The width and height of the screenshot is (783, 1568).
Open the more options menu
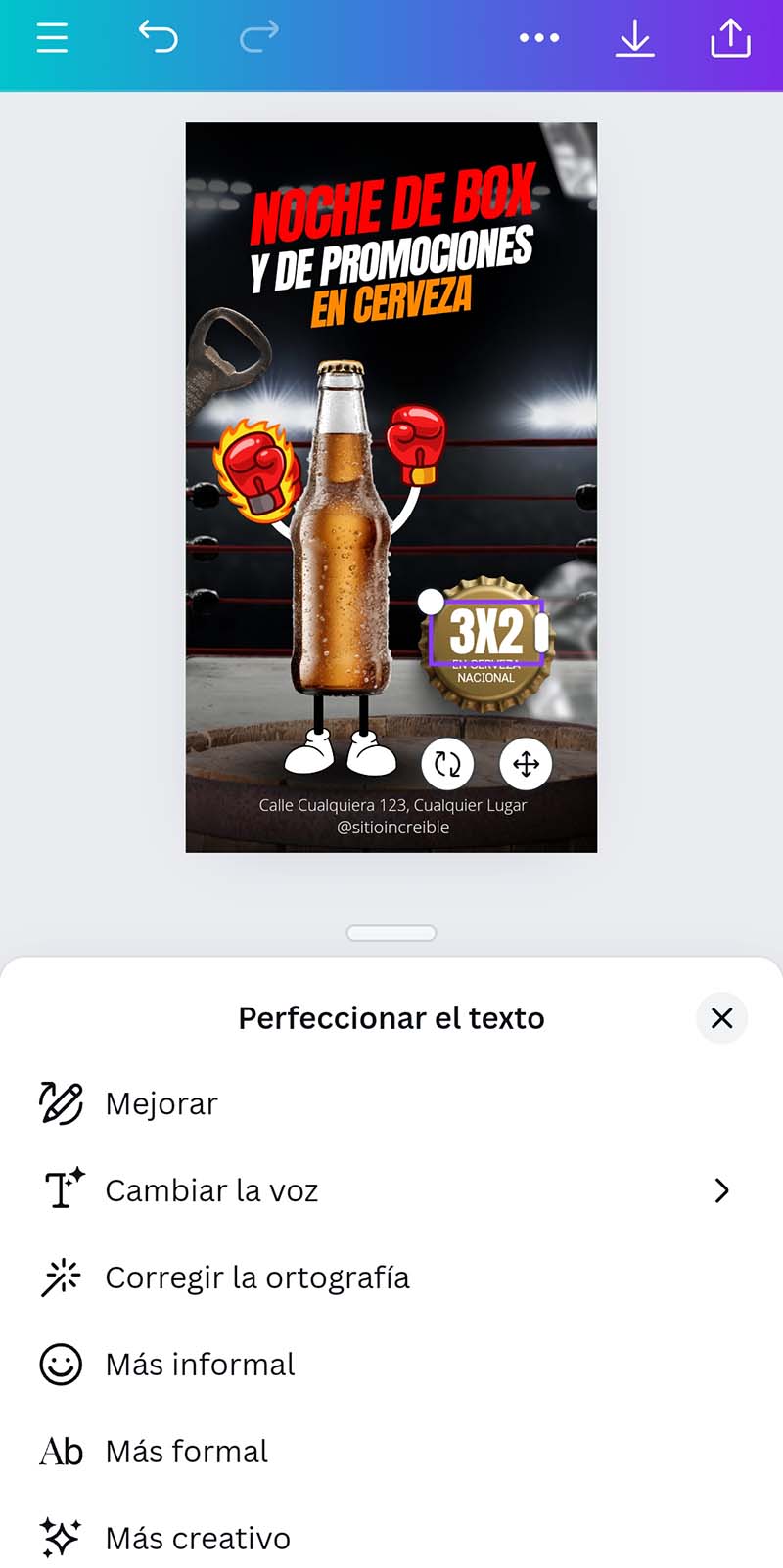click(539, 38)
